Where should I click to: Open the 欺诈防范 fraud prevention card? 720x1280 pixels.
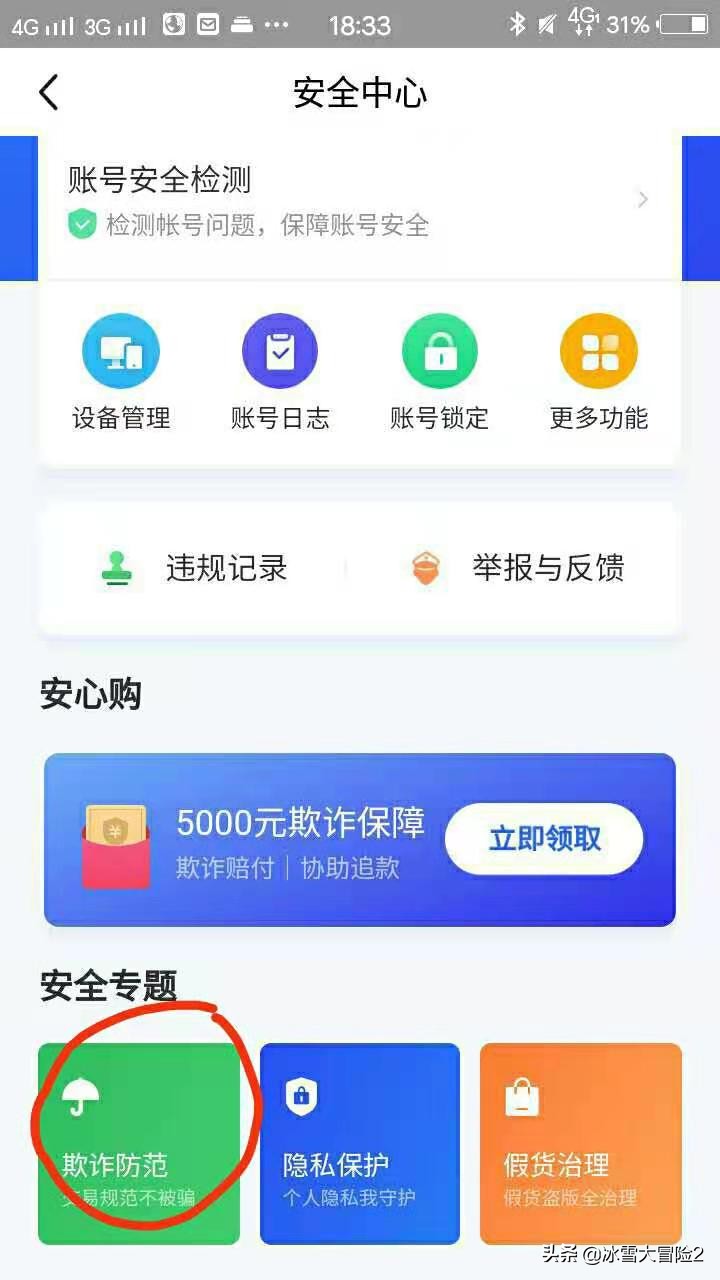140,1143
